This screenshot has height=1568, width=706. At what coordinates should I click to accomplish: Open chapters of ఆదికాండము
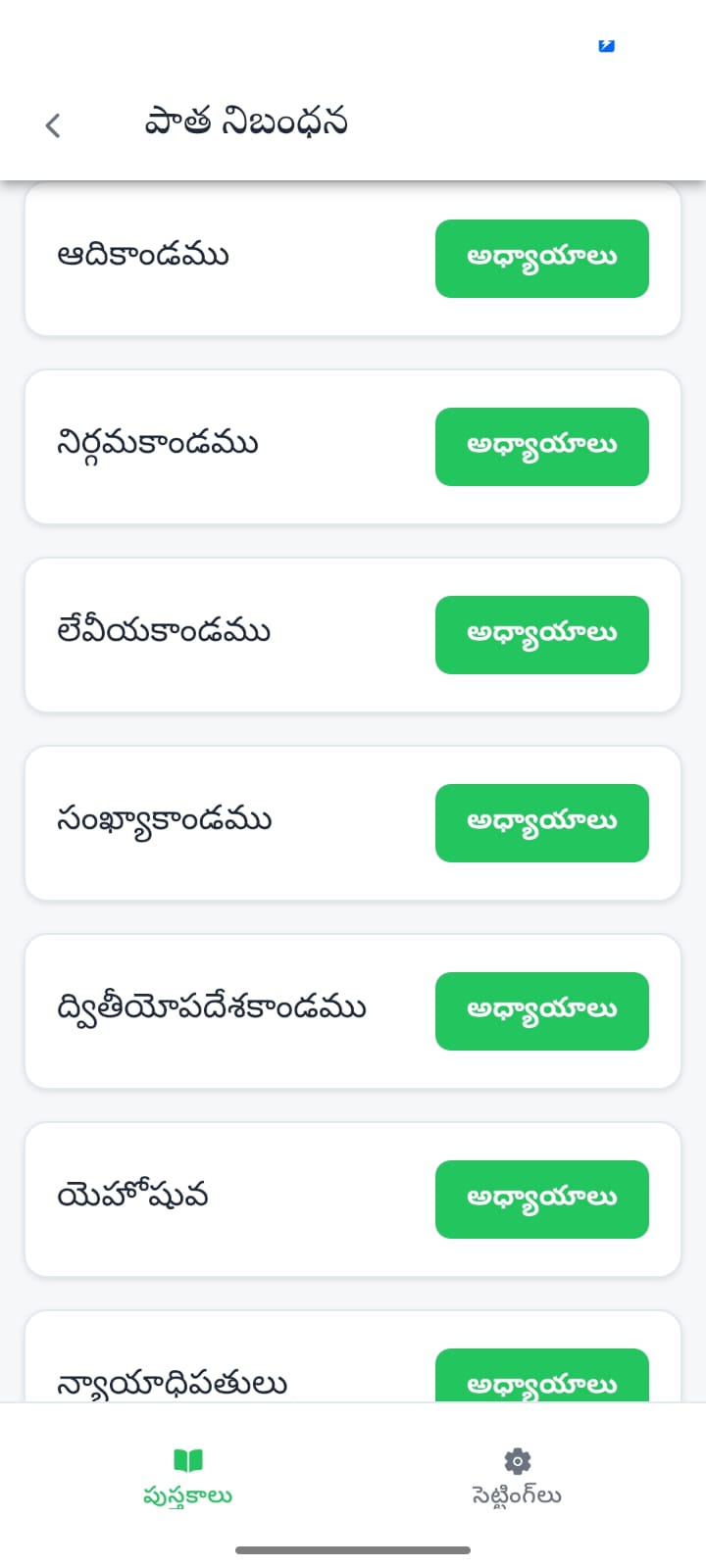point(541,258)
